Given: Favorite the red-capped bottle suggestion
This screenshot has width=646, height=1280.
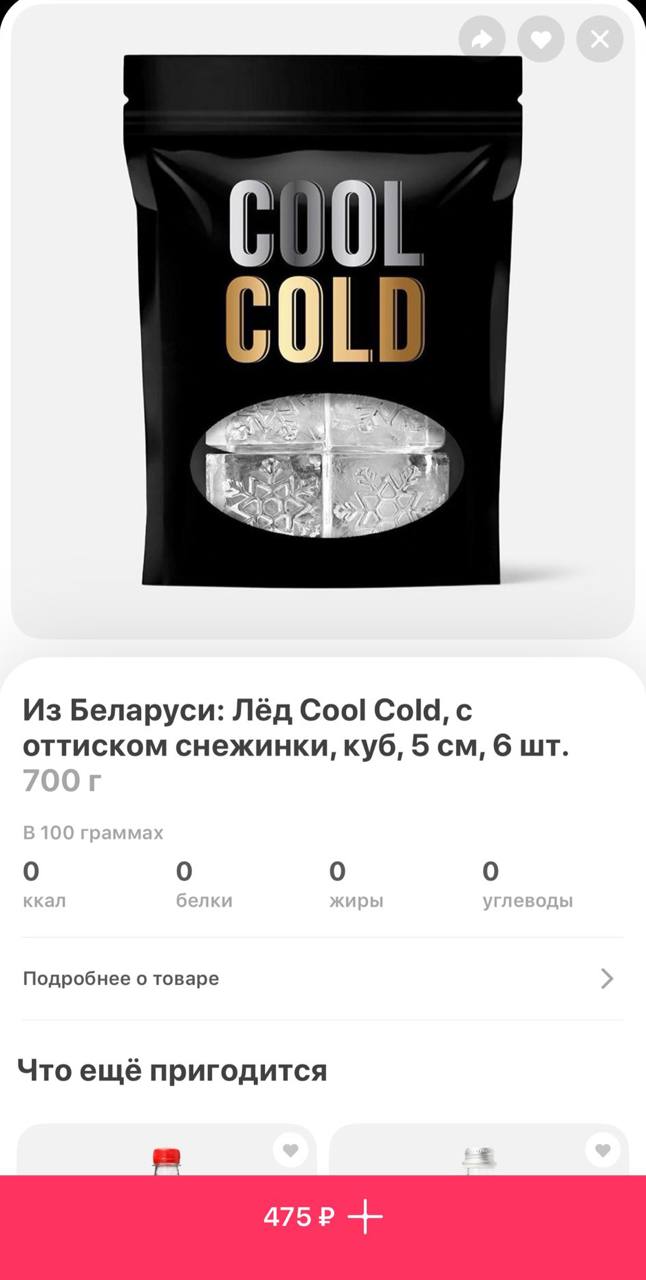Looking at the screenshot, I should tap(290, 1150).
